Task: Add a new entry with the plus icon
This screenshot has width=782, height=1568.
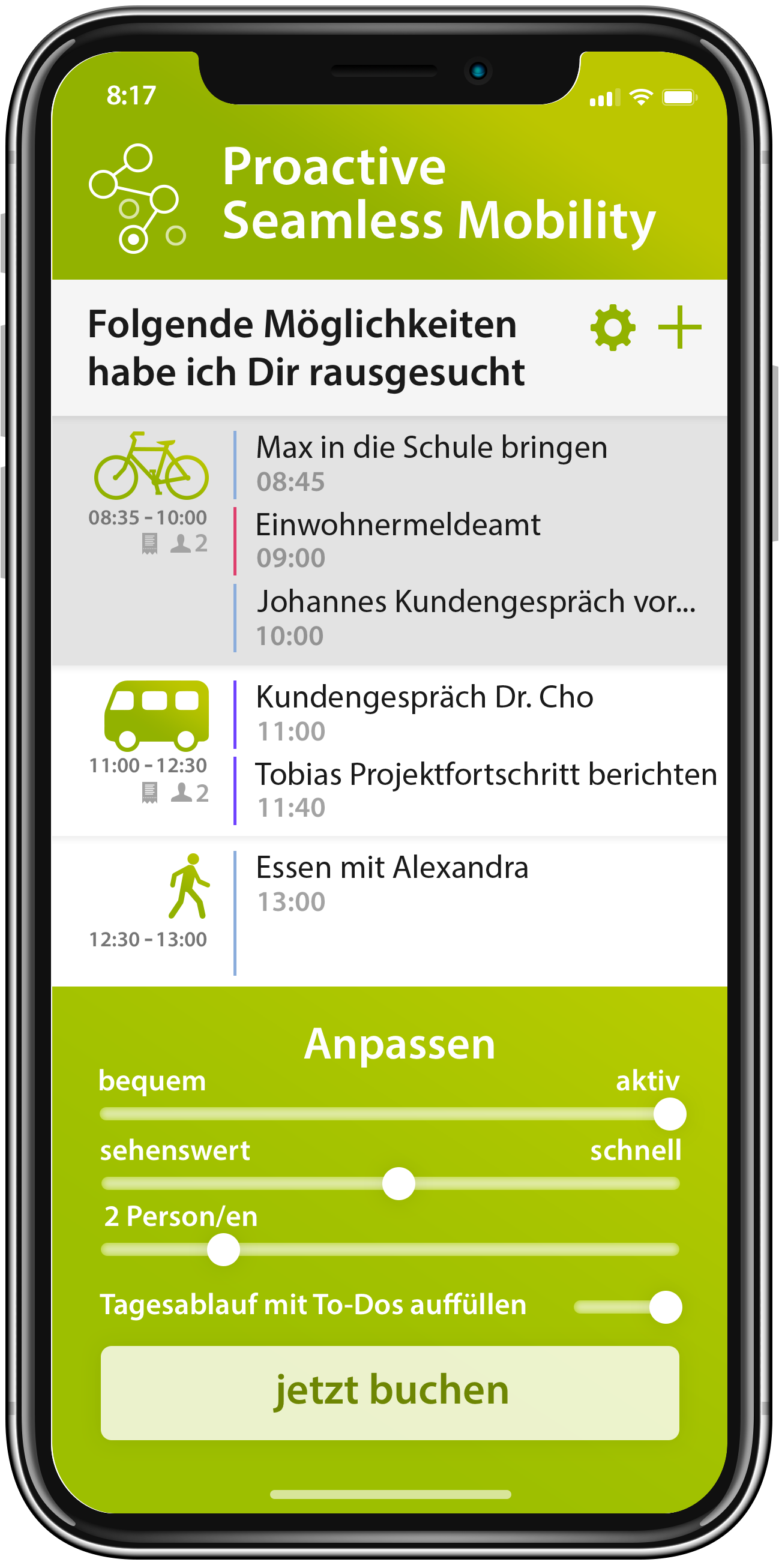Action: [x=681, y=329]
